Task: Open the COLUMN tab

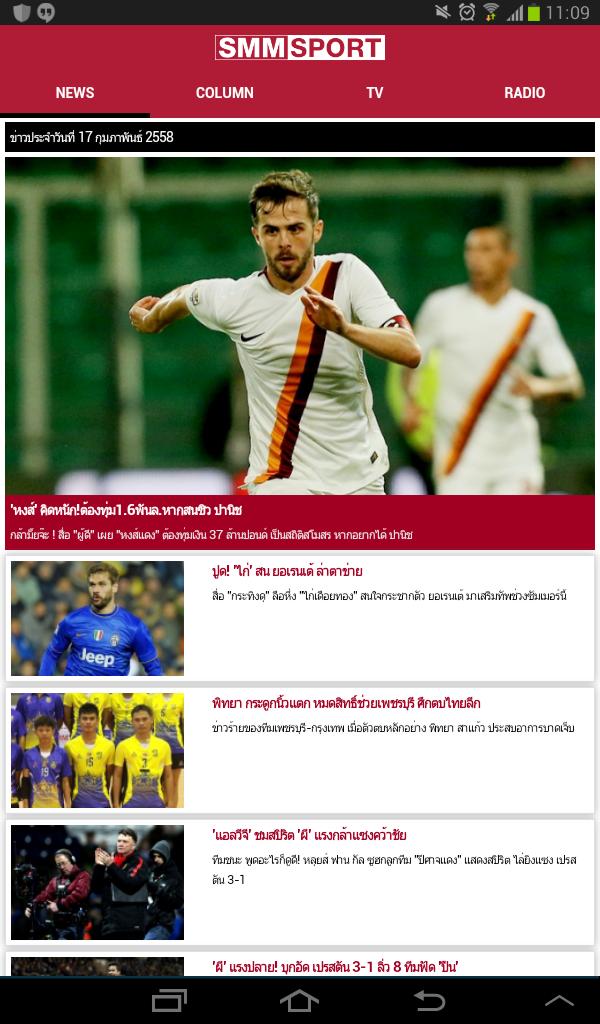Action: tap(224, 93)
